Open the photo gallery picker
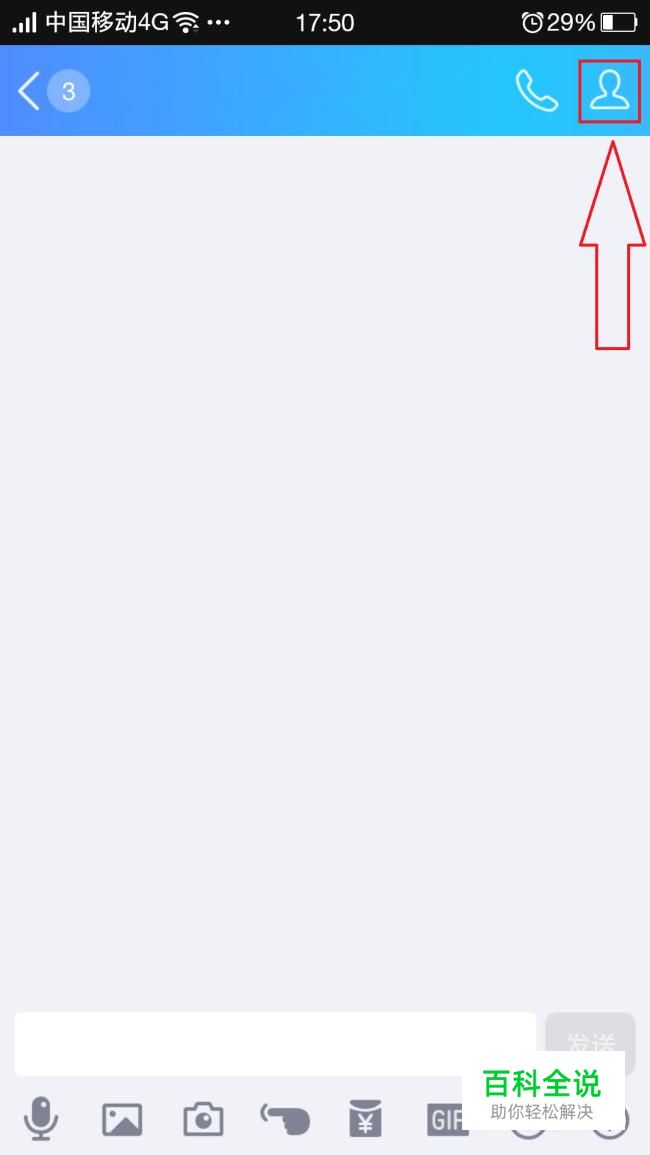This screenshot has width=650, height=1155. [122, 1119]
